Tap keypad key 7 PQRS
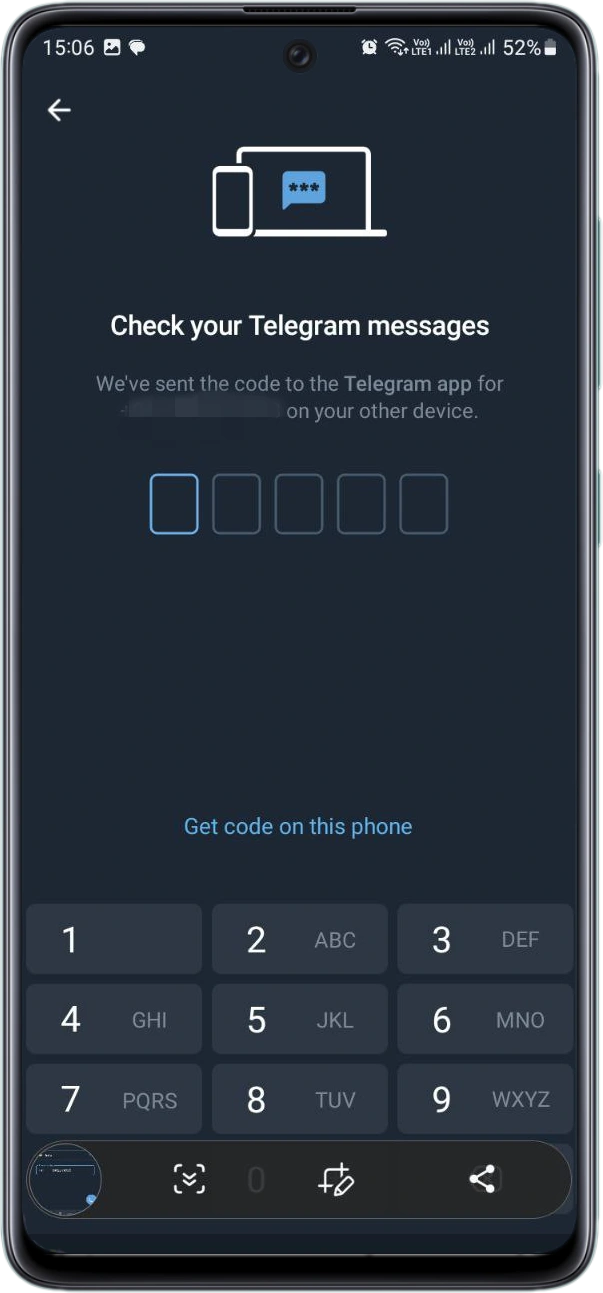The width and height of the screenshot is (603, 1293). (114, 1099)
